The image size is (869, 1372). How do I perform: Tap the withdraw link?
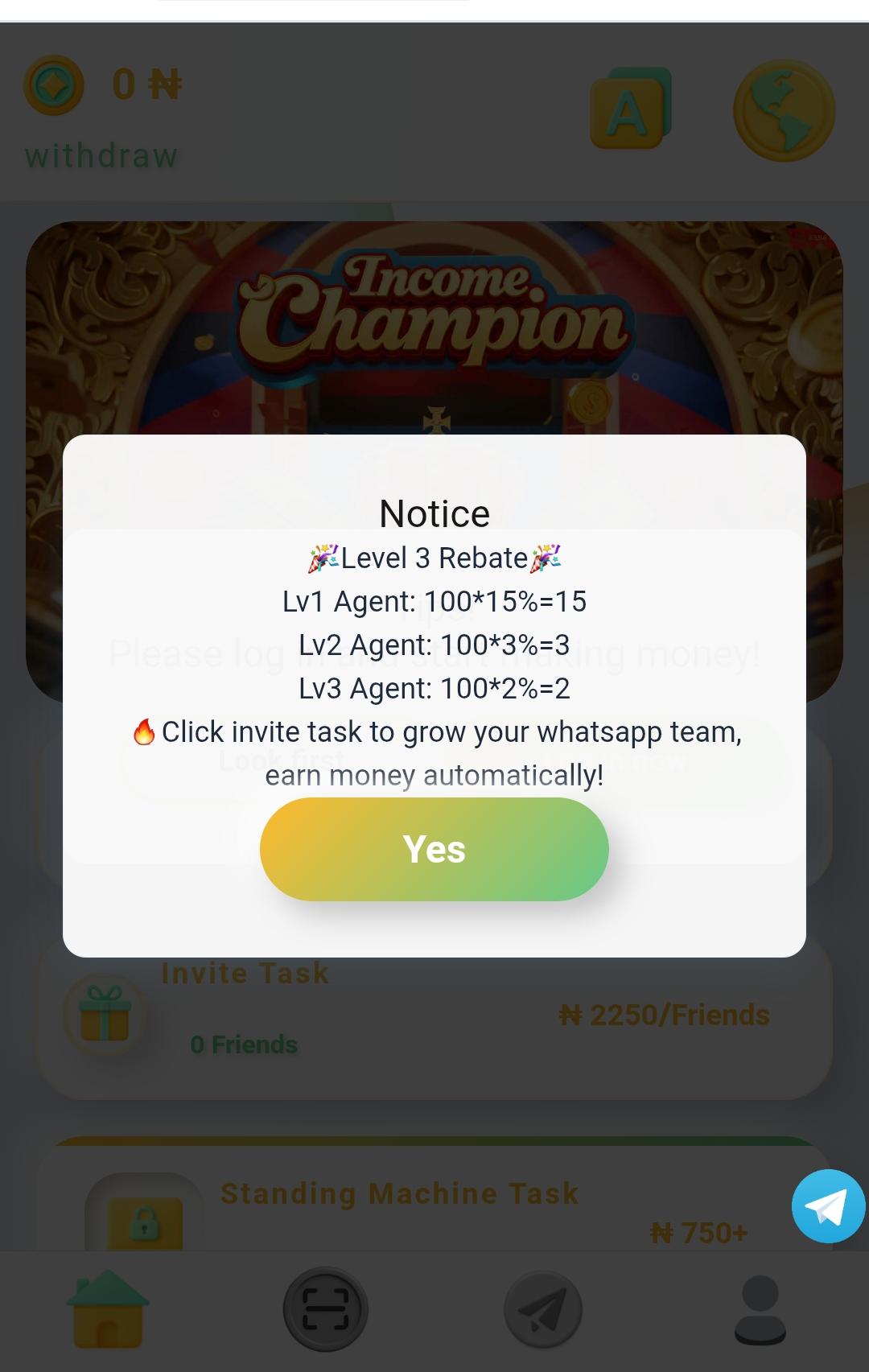coord(101,156)
